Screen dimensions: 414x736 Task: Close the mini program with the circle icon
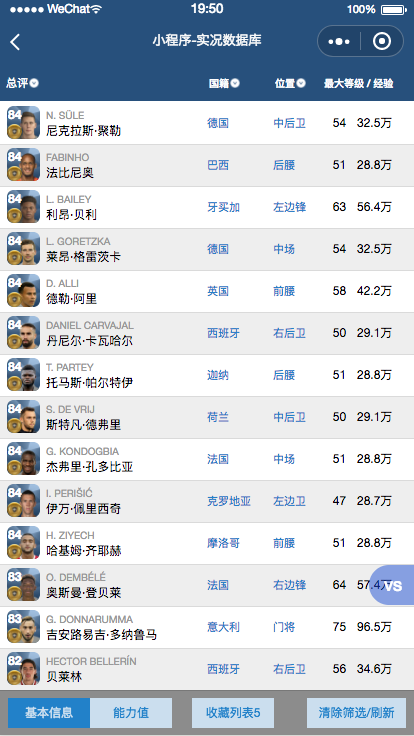(382, 41)
